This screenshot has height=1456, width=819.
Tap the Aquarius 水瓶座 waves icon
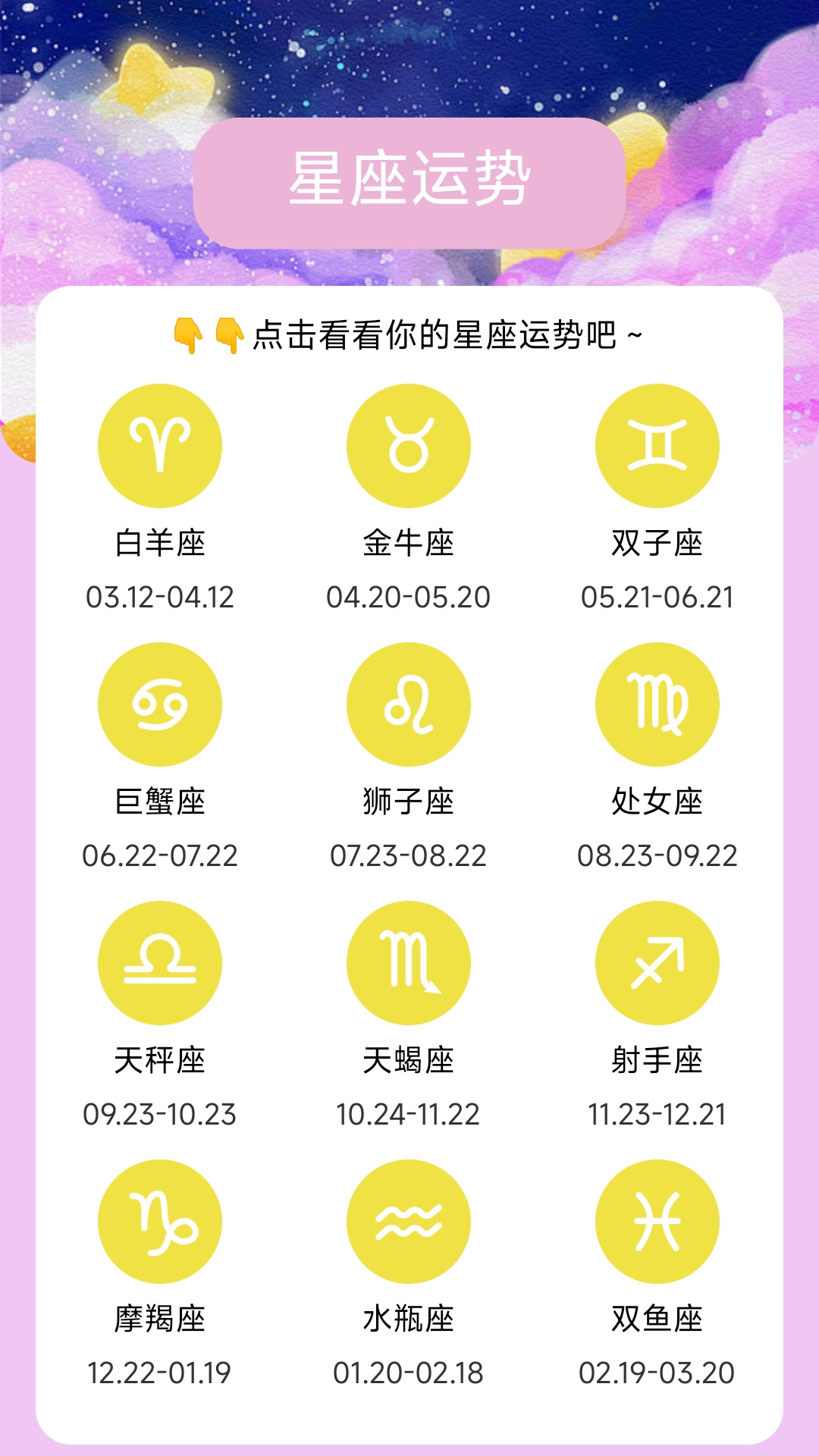[409, 1219]
